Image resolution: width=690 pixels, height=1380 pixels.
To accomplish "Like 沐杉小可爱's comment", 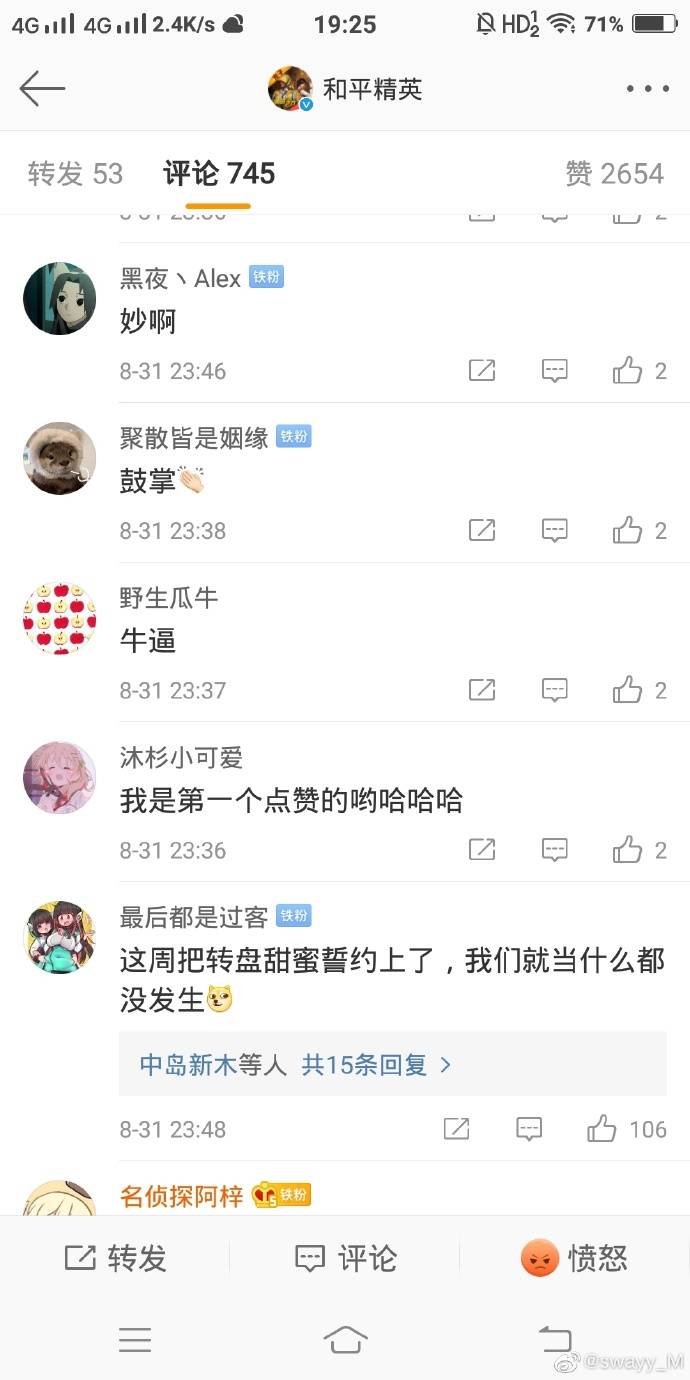I will tap(628, 850).
